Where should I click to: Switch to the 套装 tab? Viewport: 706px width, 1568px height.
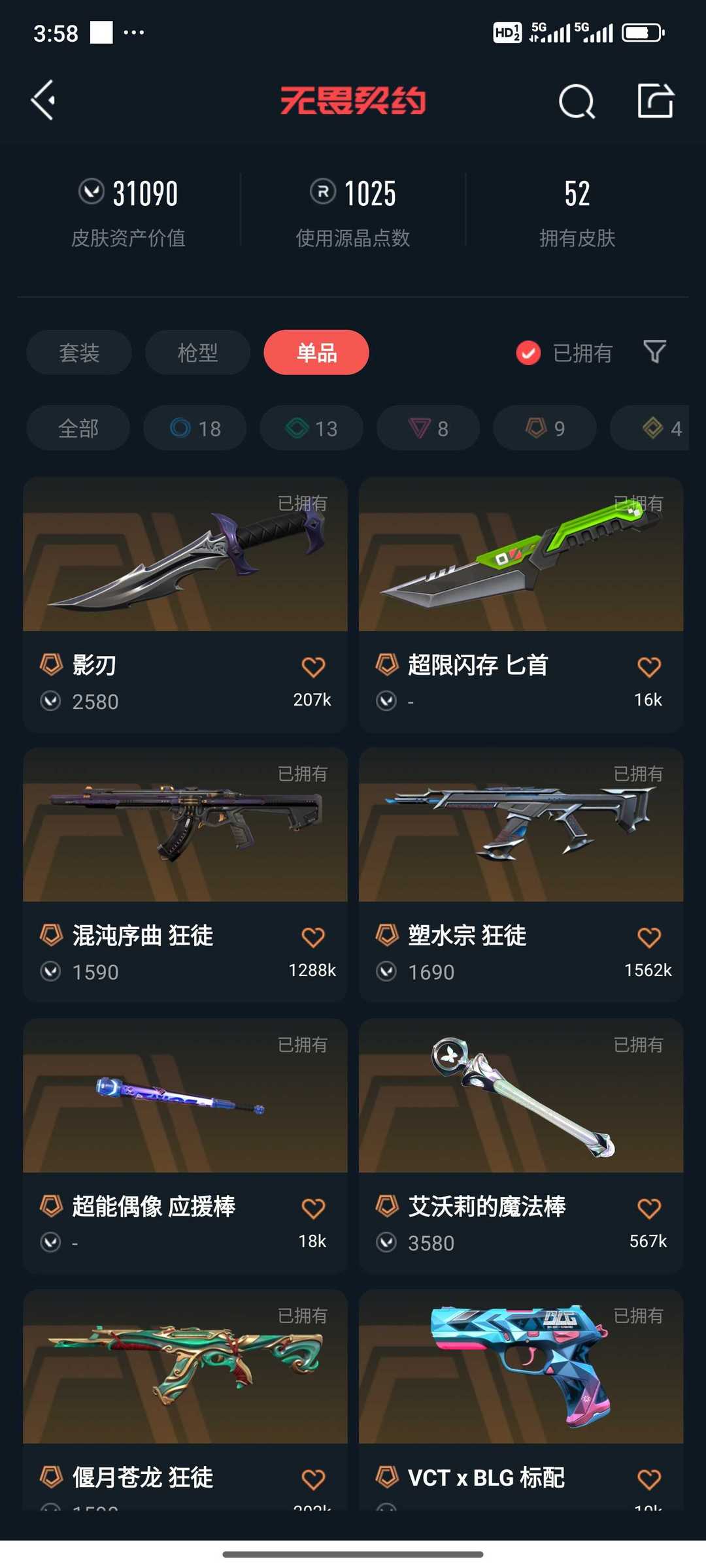click(x=79, y=352)
